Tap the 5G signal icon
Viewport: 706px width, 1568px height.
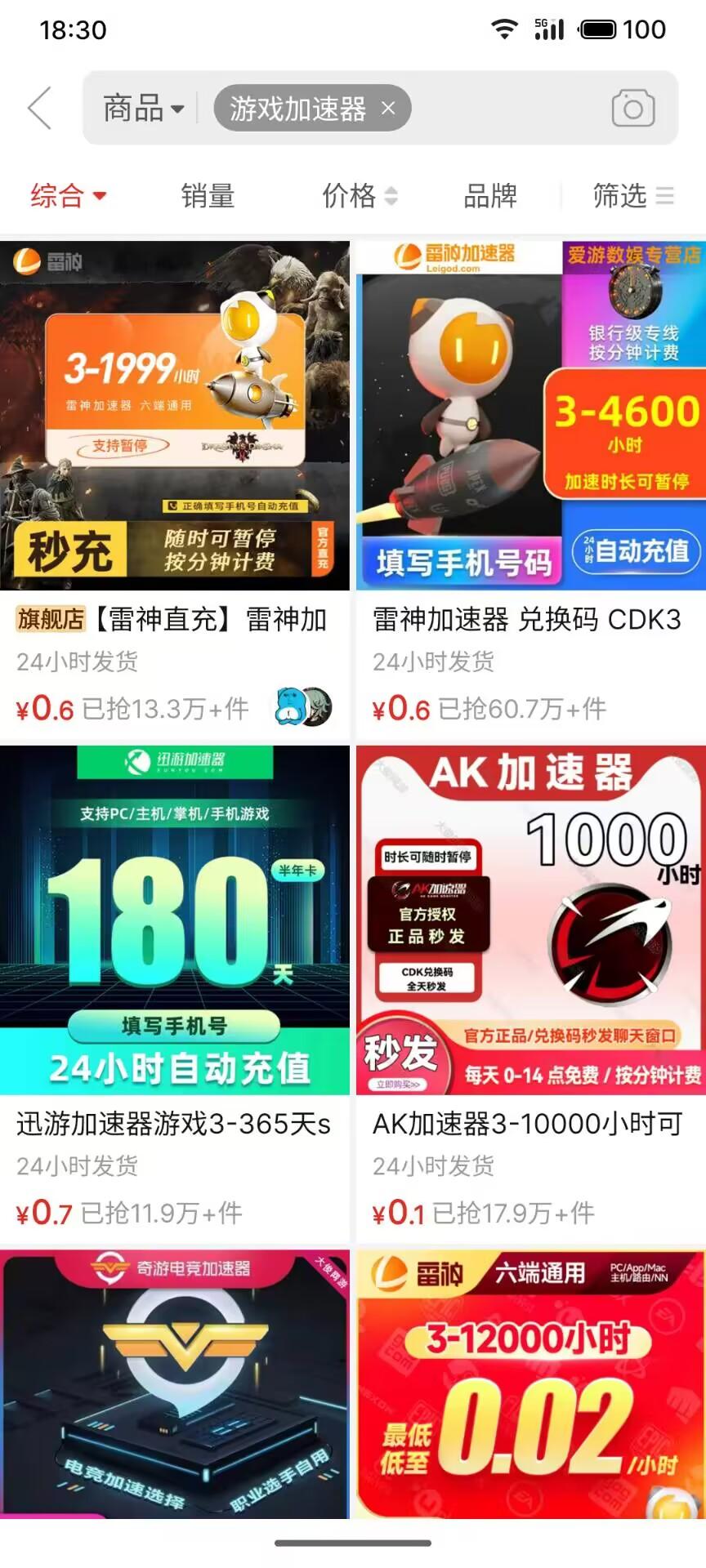[x=548, y=27]
